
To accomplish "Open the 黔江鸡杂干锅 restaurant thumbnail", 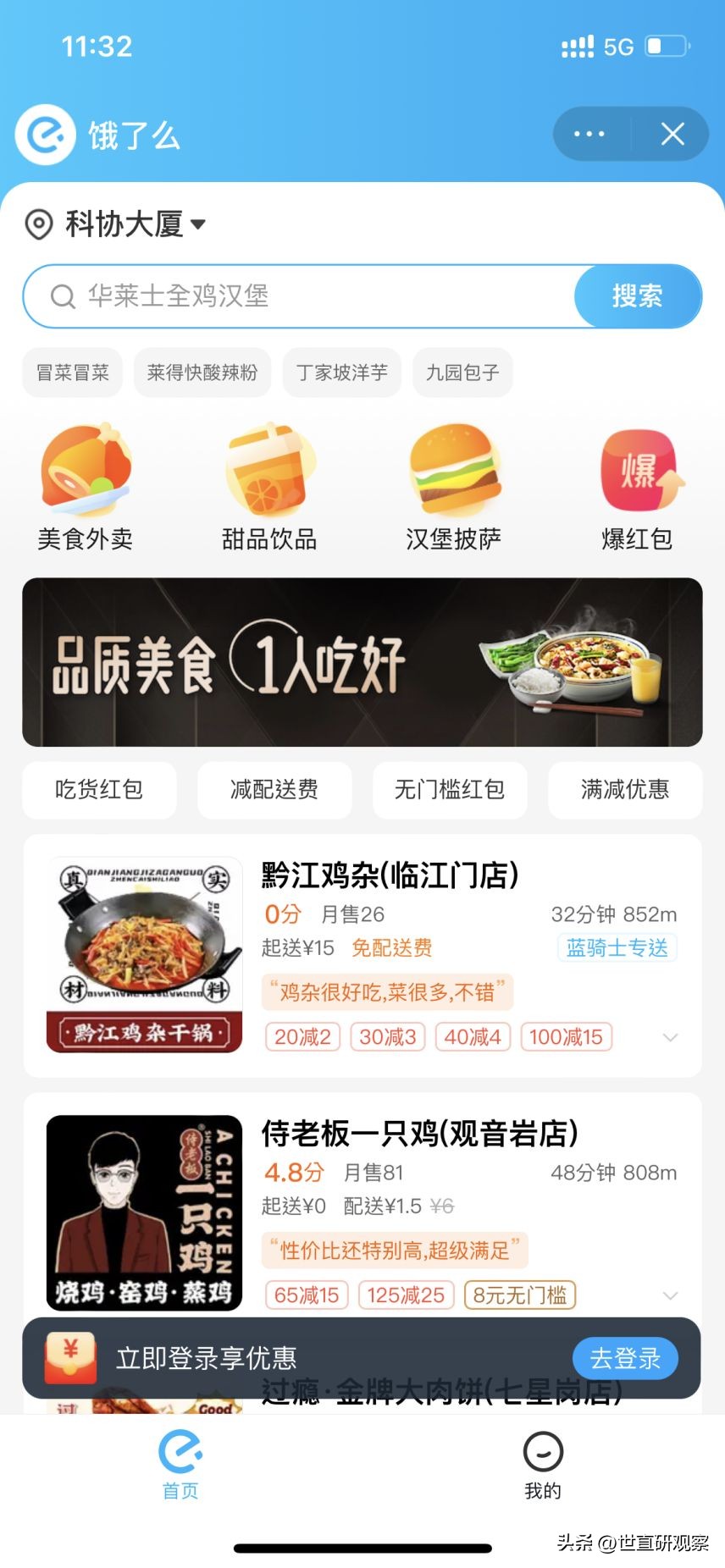I will [x=142, y=953].
